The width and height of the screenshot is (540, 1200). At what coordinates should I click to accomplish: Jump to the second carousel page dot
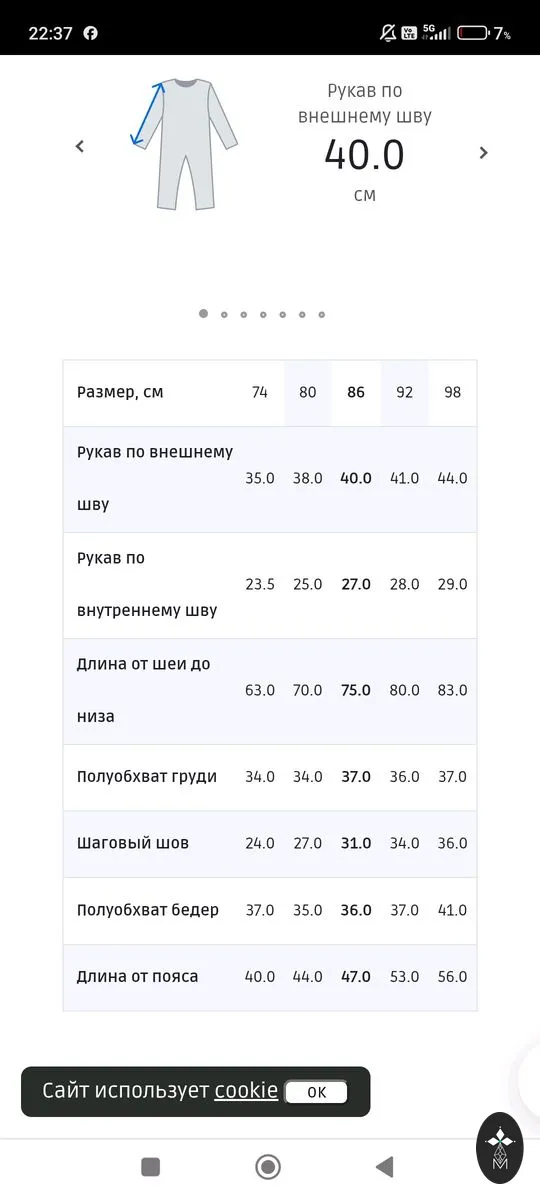(x=224, y=314)
